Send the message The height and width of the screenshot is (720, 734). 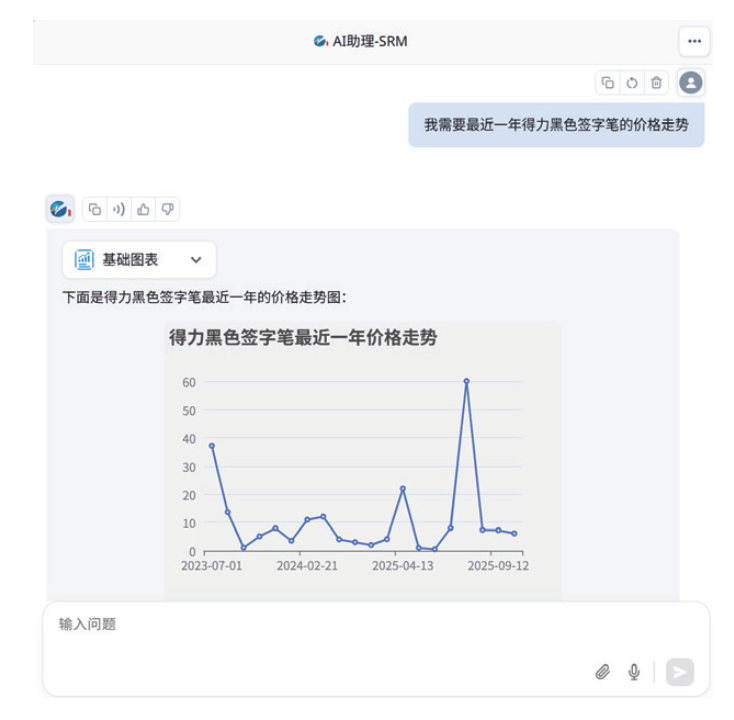tap(680, 672)
